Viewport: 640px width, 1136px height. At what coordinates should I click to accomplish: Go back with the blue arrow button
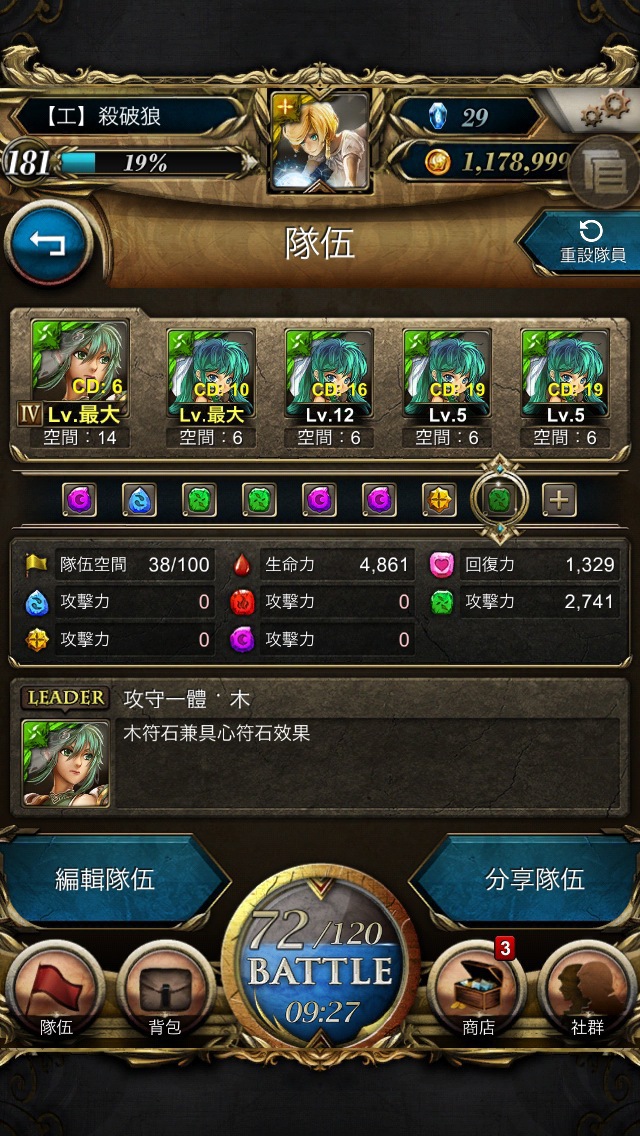pos(48,243)
